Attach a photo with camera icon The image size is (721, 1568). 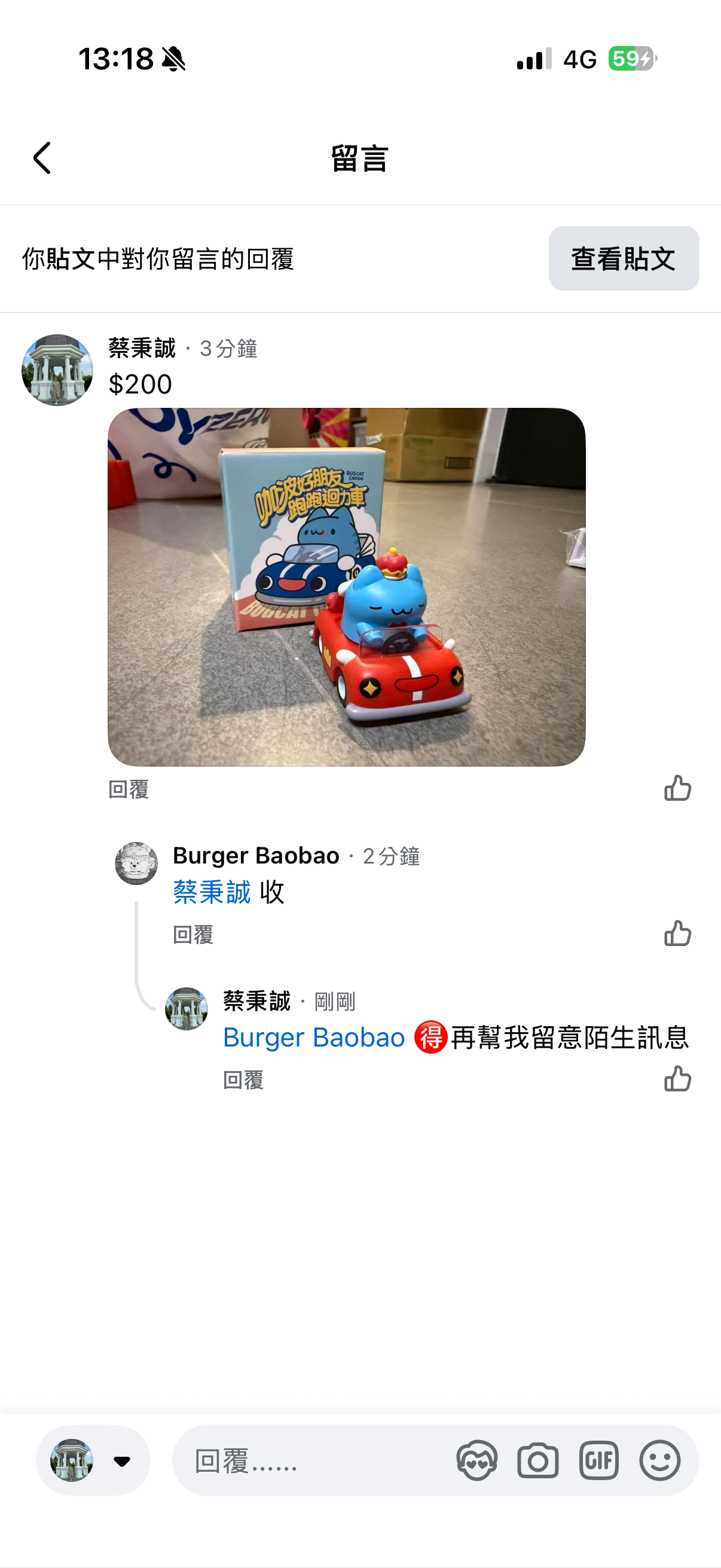(x=537, y=1460)
